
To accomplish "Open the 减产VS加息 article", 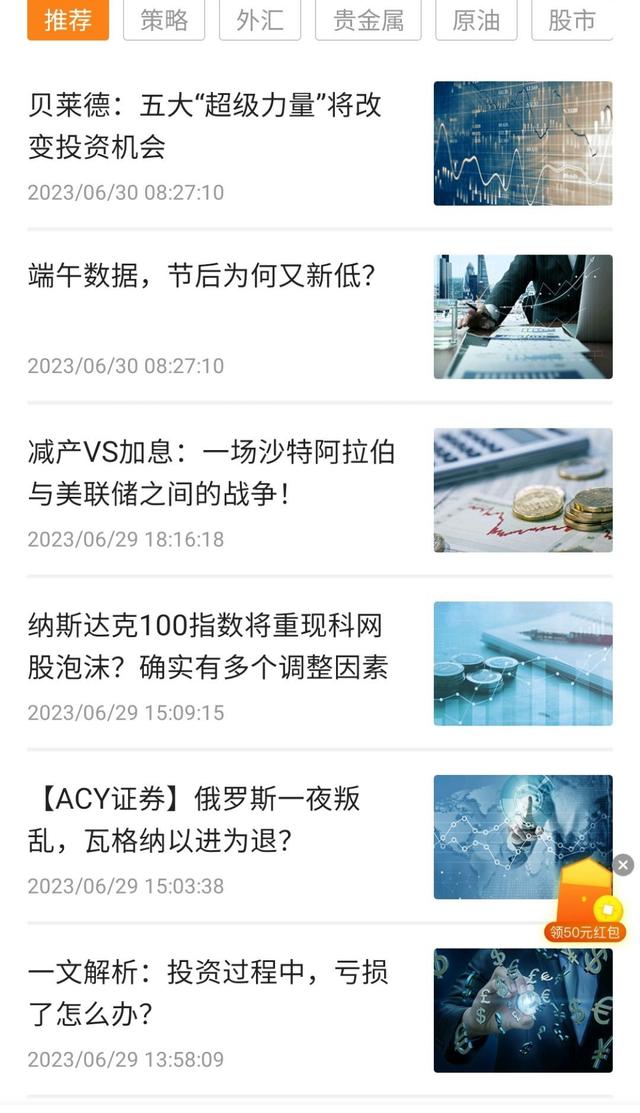I will tap(211, 472).
